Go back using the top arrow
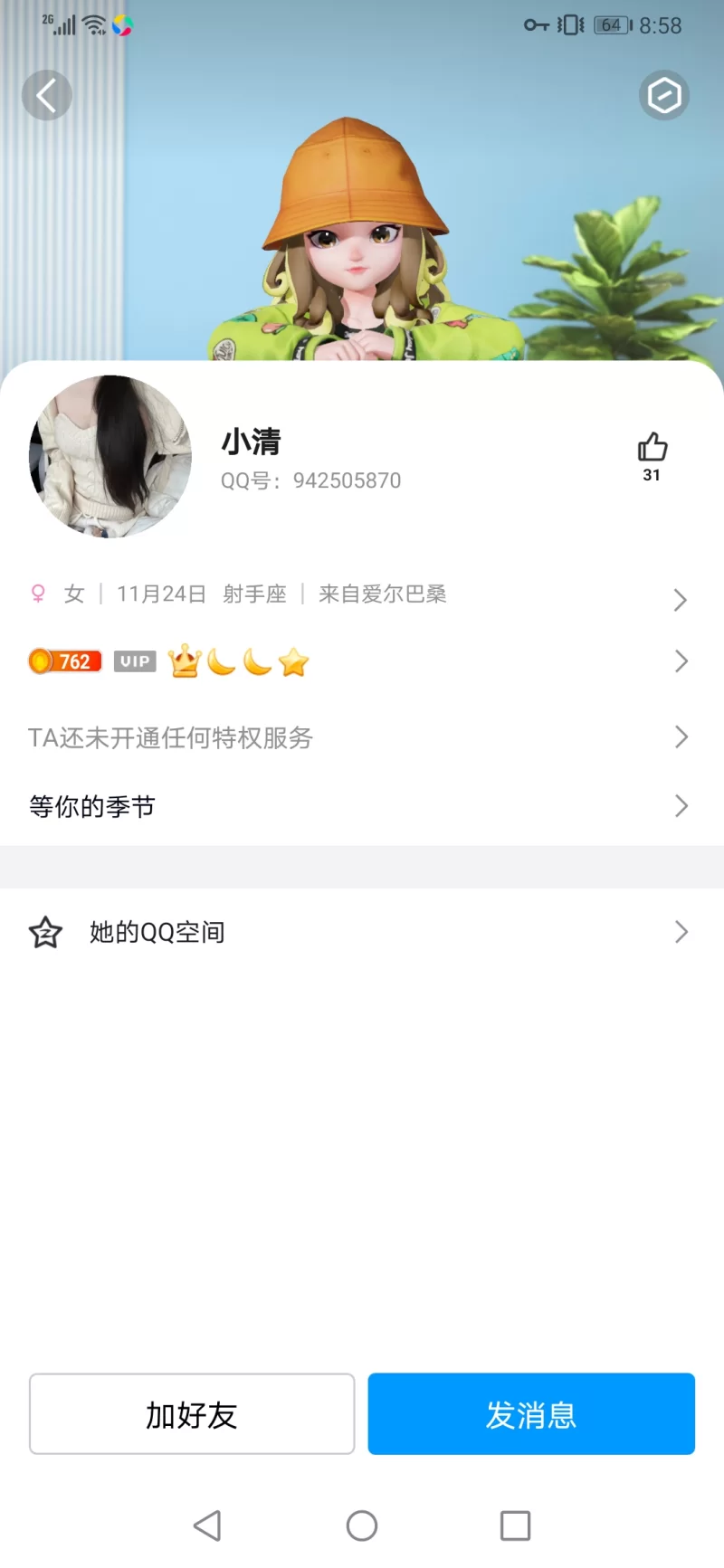 tap(46, 95)
